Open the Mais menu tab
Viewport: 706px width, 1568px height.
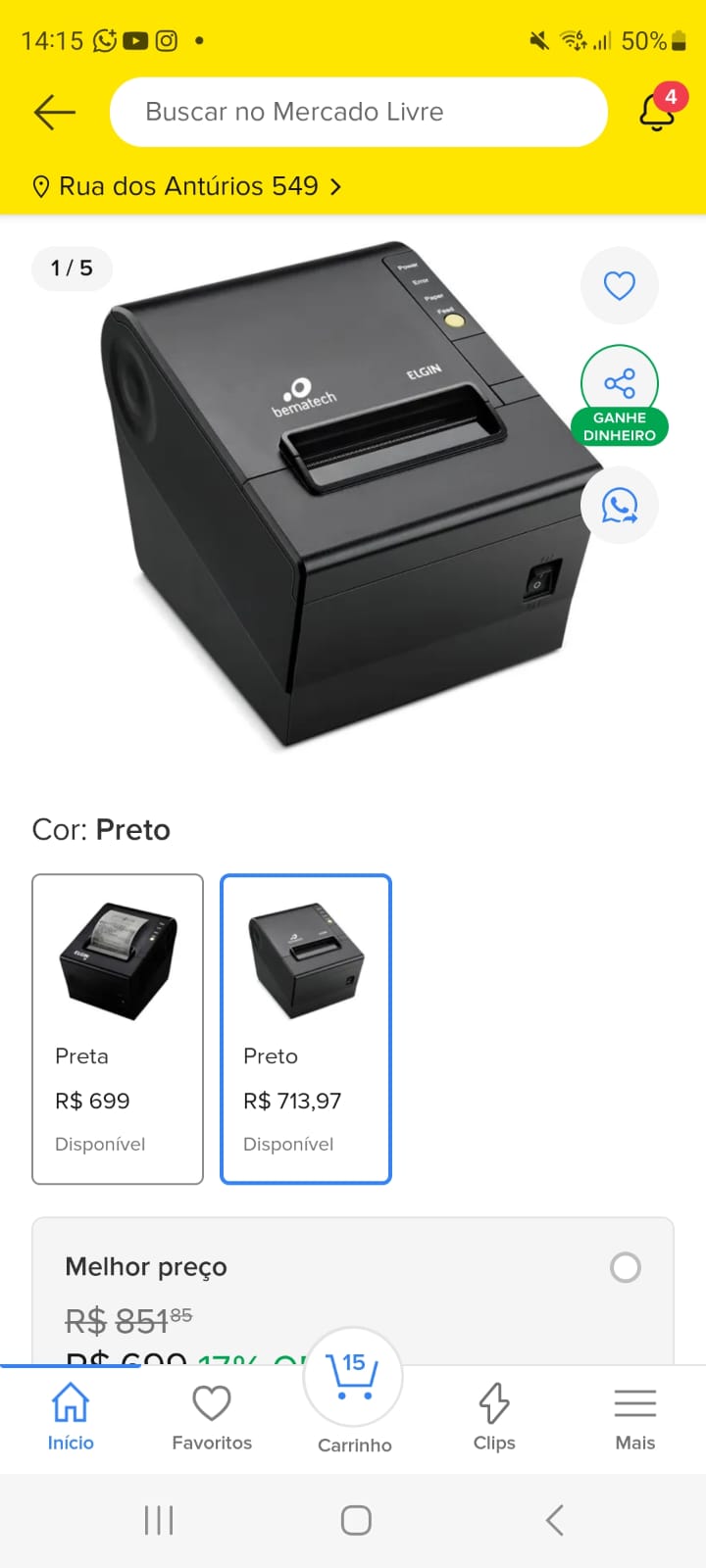[634, 1417]
